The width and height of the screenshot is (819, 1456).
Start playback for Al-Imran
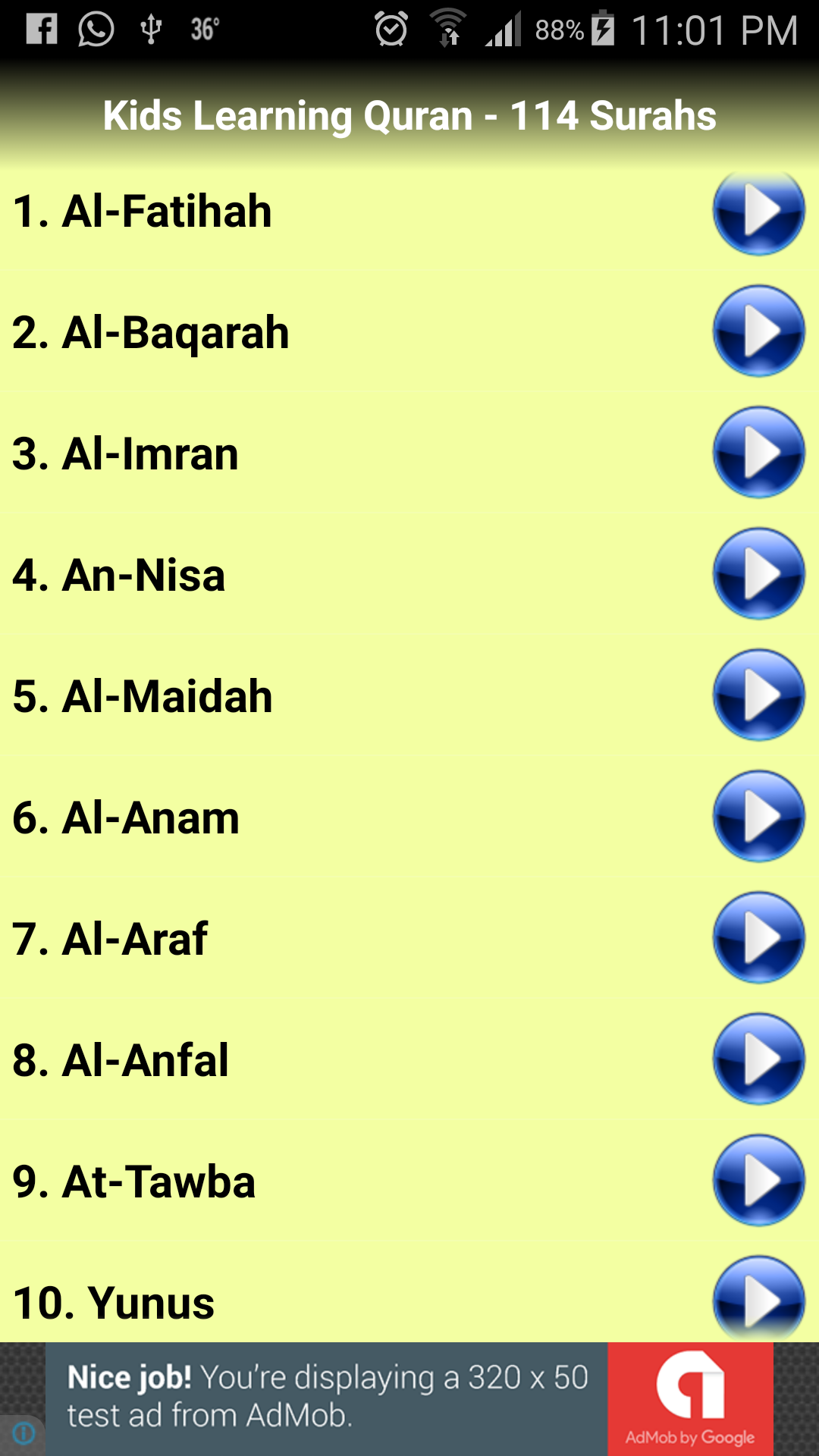click(x=758, y=453)
